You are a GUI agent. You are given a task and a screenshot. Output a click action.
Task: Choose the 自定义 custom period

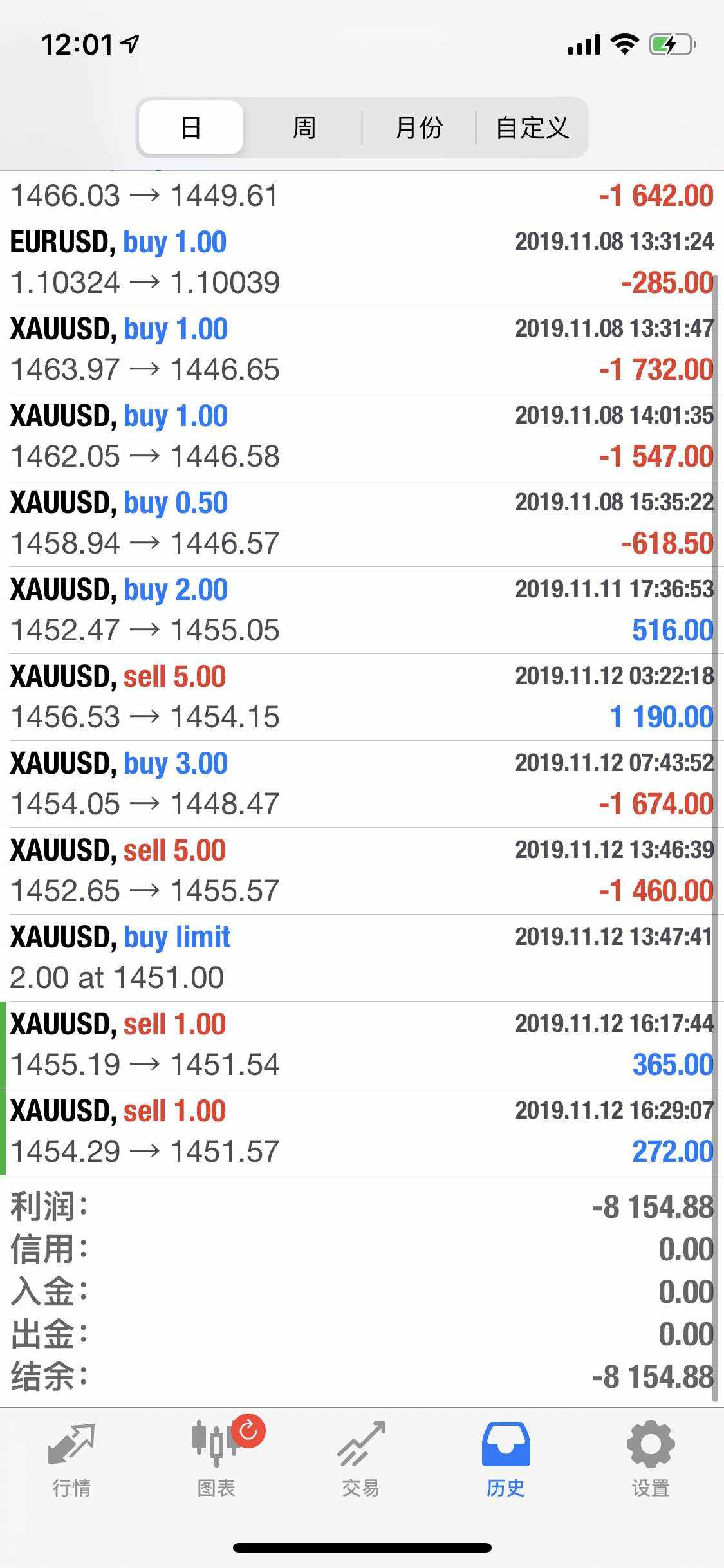pyautogui.click(x=532, y=127)
